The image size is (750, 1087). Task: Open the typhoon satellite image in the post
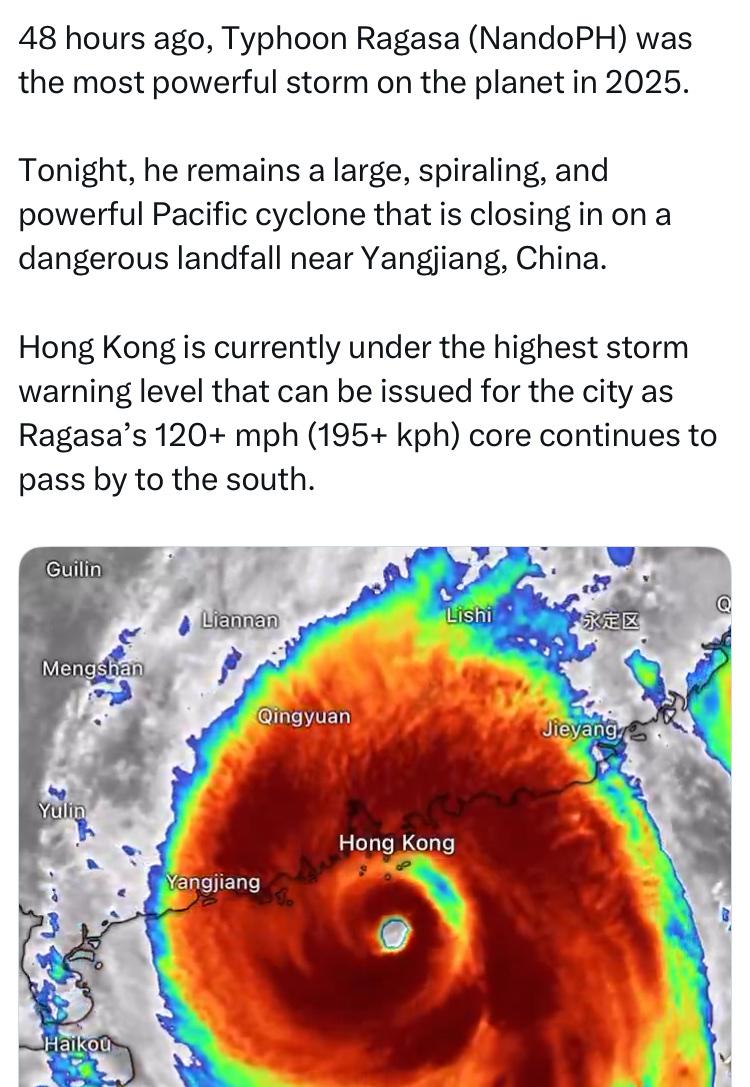[x=375, y=815]
